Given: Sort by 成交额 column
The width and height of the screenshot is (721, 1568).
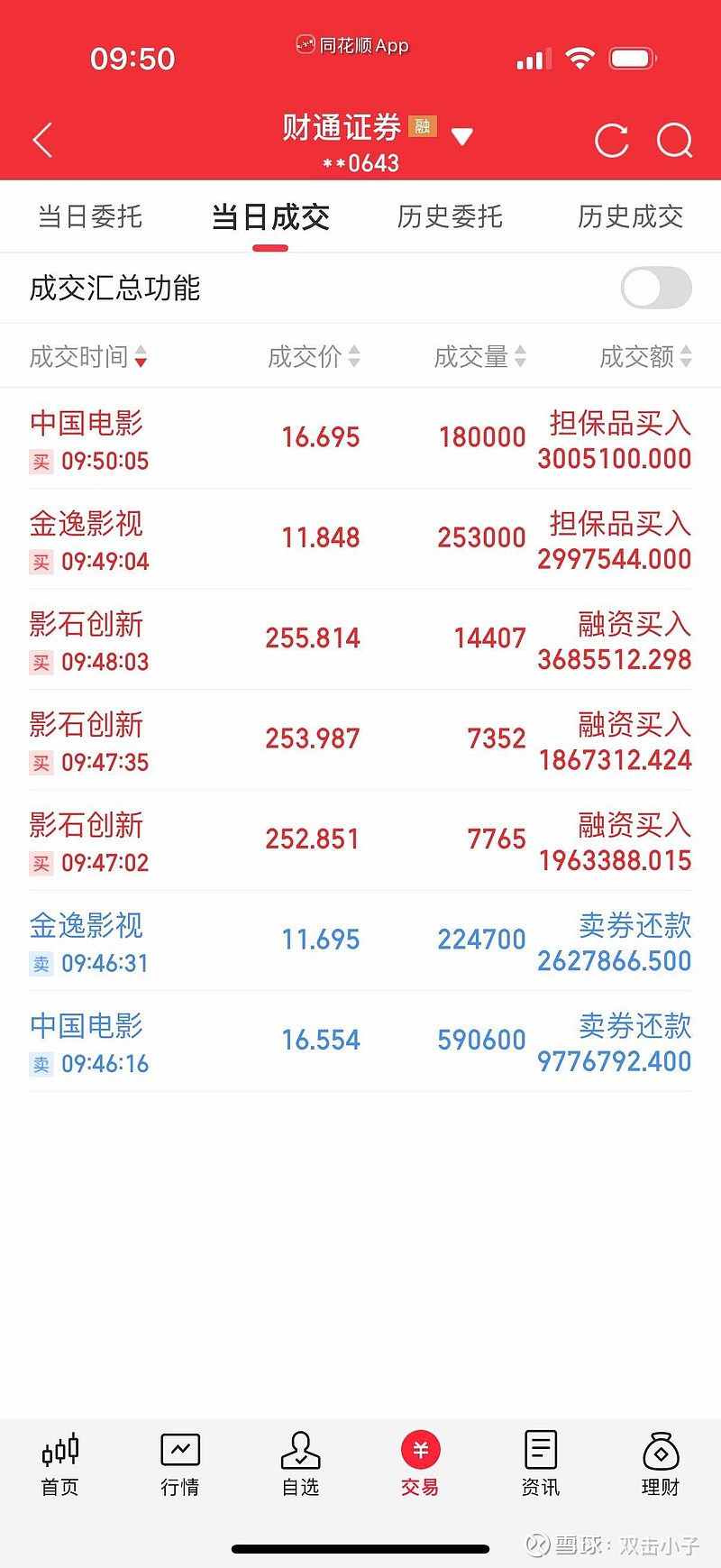Looking at the screenshot, I should click(x=645, y=357).
